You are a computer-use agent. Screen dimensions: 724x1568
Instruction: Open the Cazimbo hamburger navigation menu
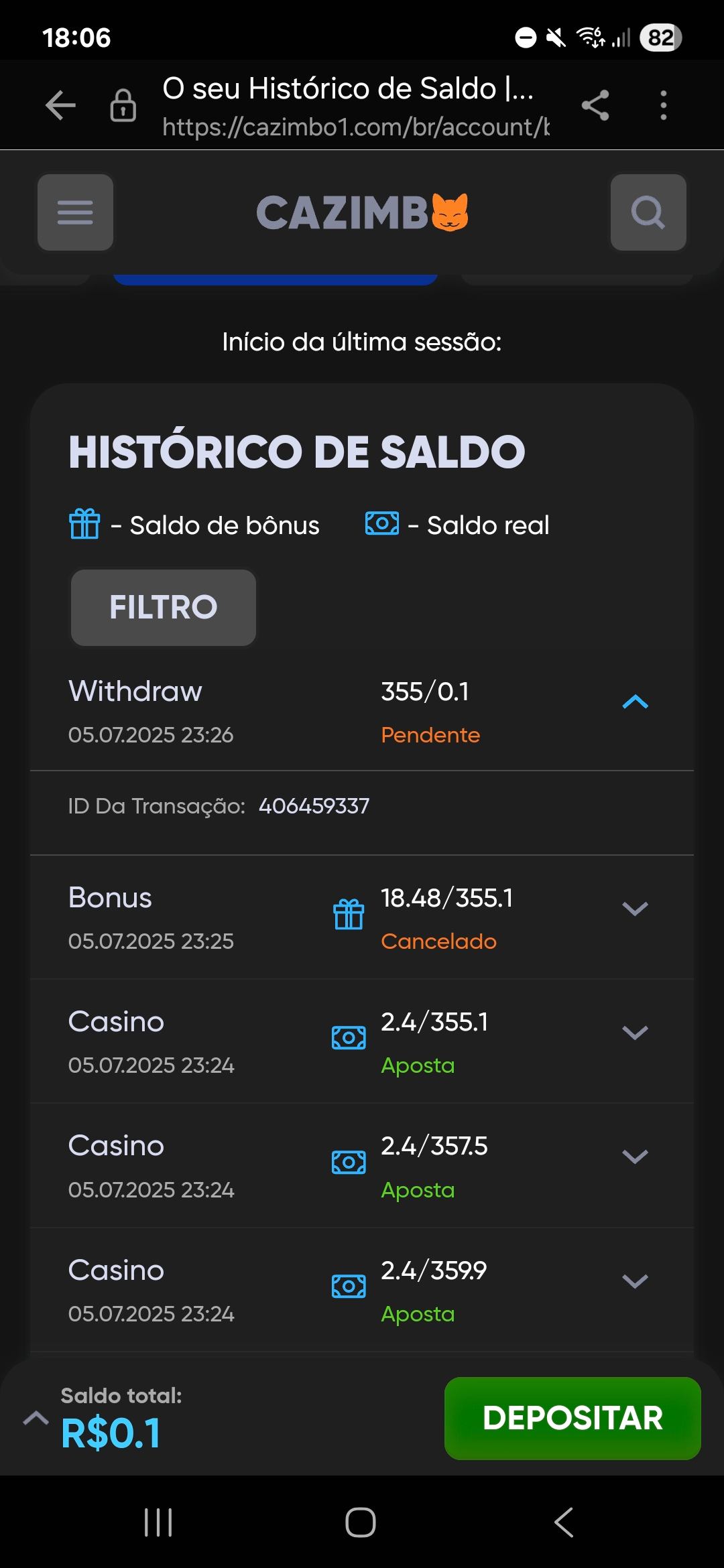[74, 212]
